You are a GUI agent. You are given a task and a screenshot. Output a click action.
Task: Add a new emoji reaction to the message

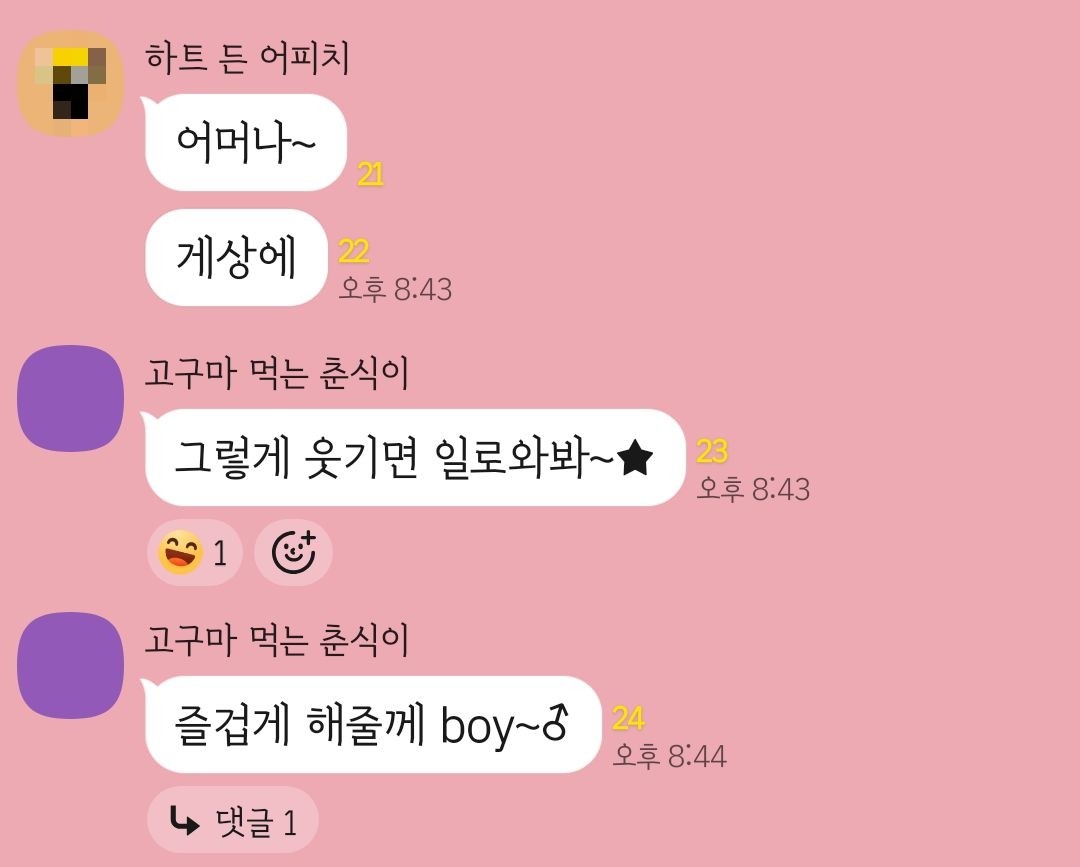[293, 552]
